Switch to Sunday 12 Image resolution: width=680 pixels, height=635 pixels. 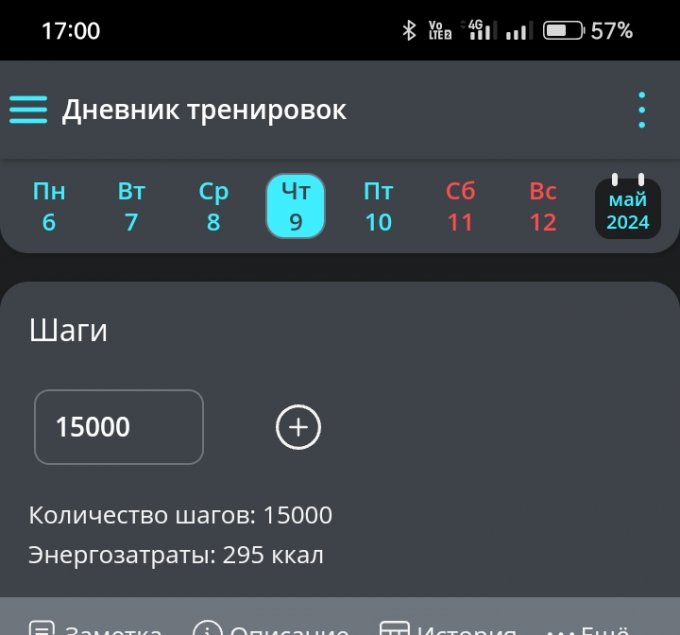543,207
